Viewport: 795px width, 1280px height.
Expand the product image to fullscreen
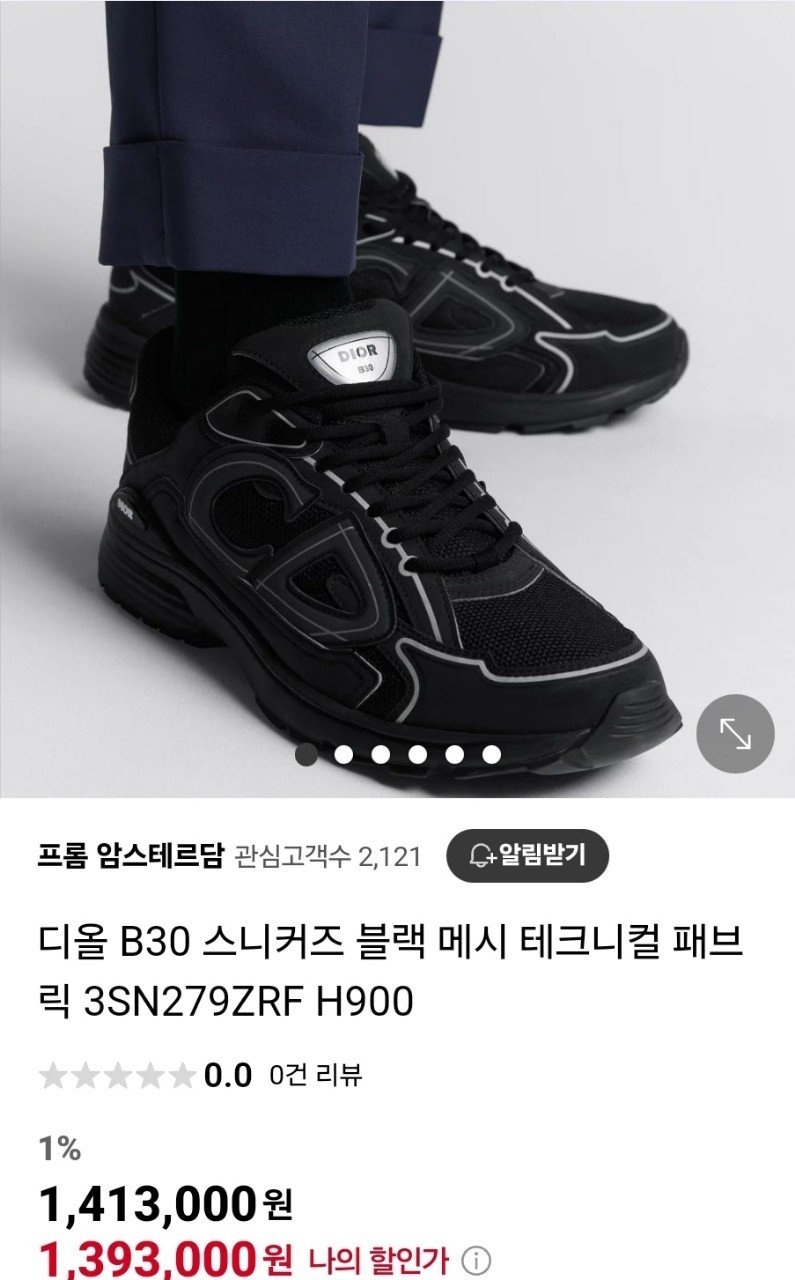pos(735,734)
